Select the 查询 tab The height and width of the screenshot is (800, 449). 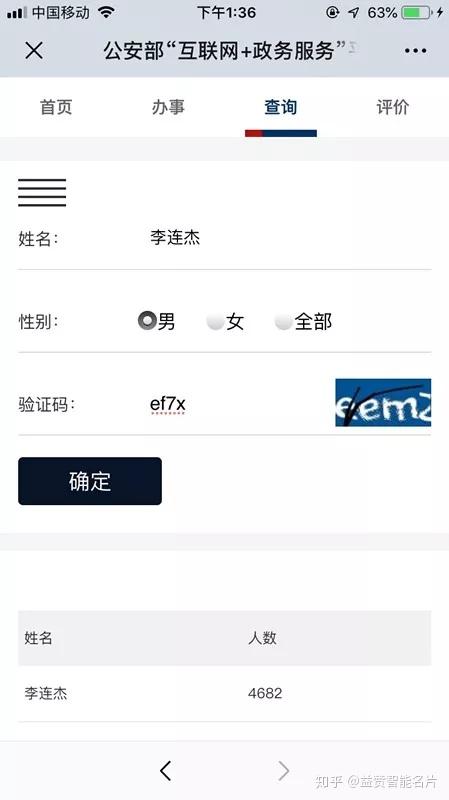point(281,107)
